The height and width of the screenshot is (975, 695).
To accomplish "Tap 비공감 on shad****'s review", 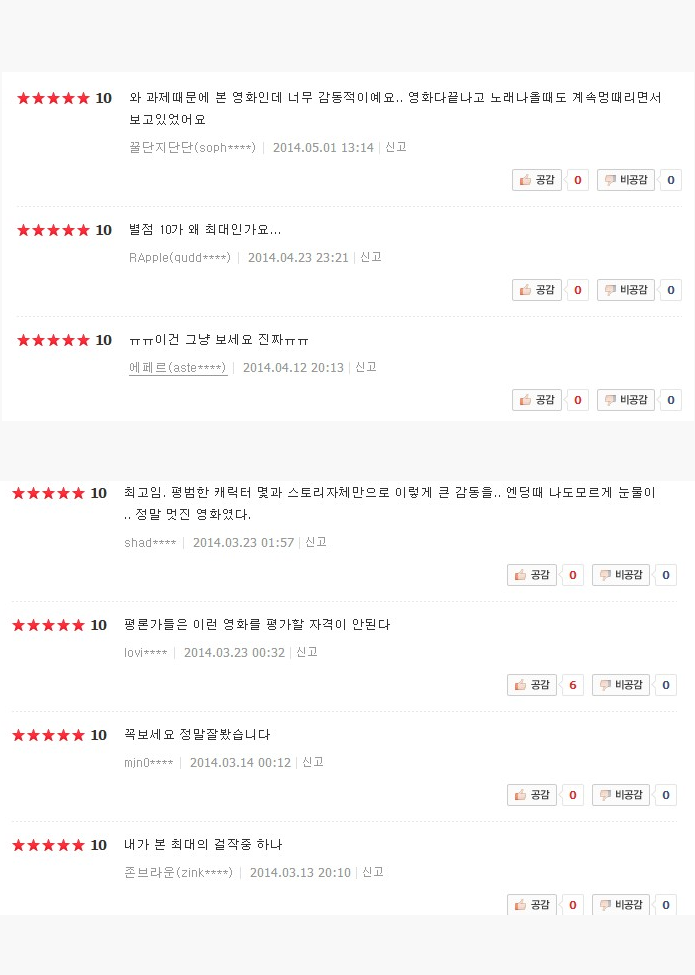I will click(x=621, y=575).
